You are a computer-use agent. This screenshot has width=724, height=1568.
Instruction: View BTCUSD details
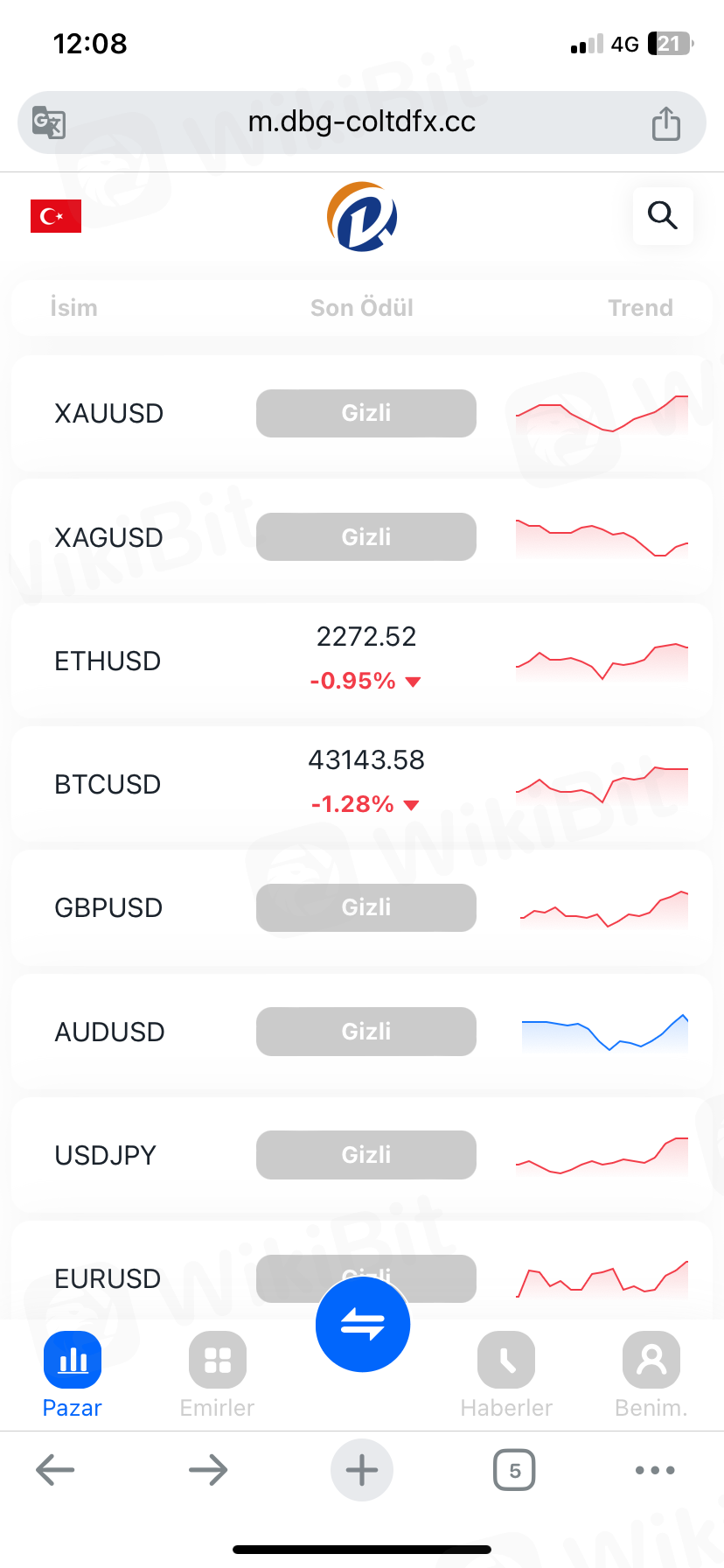[x=108, y=784]
